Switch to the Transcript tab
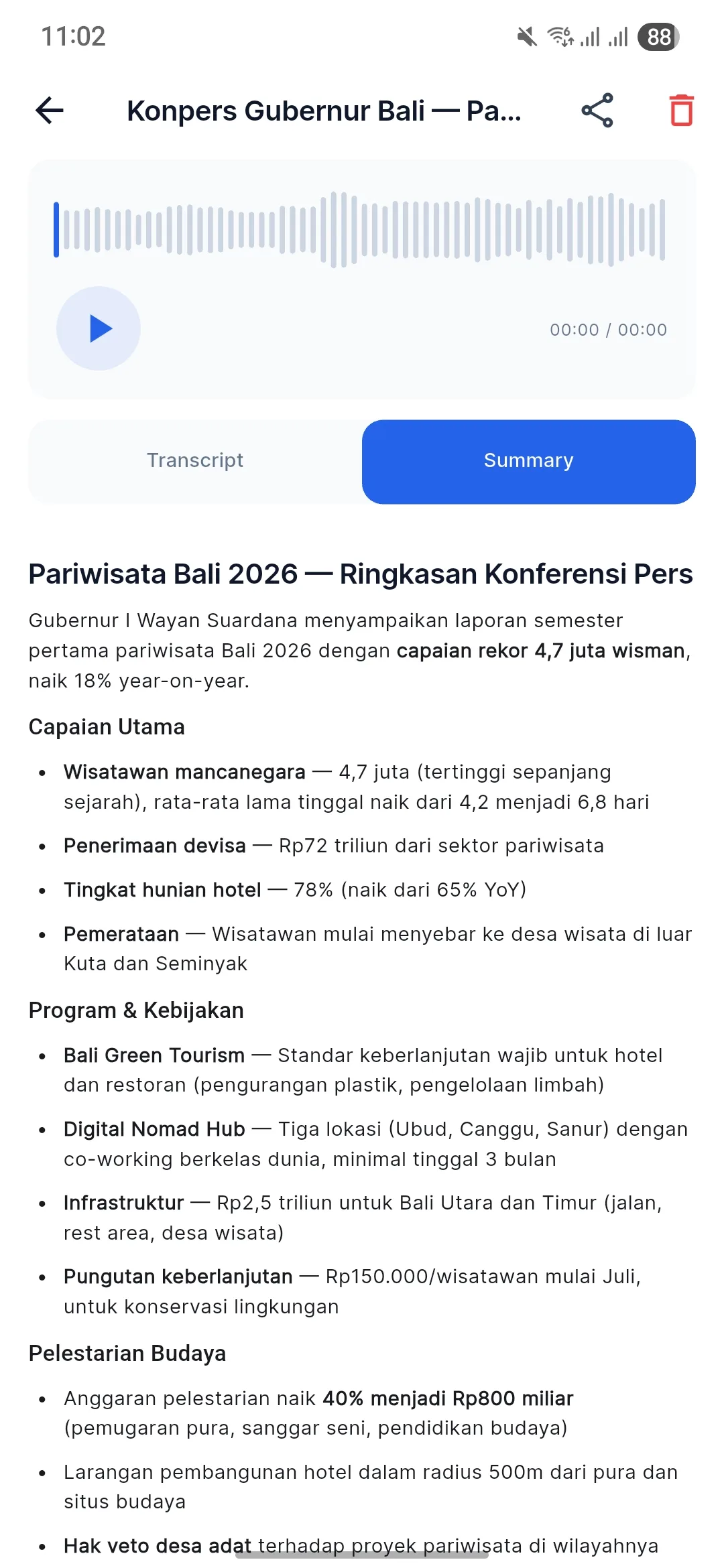 (x=194, y=460)
